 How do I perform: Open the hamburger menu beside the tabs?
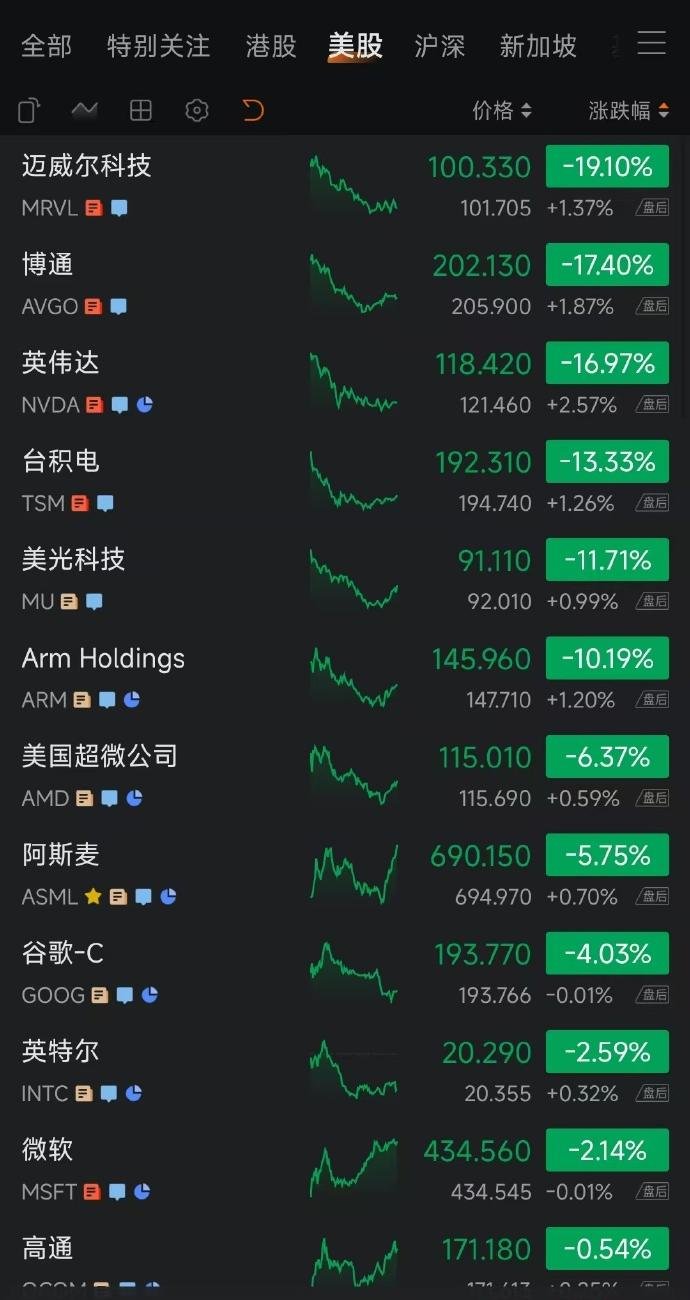[x=652, y=43]
